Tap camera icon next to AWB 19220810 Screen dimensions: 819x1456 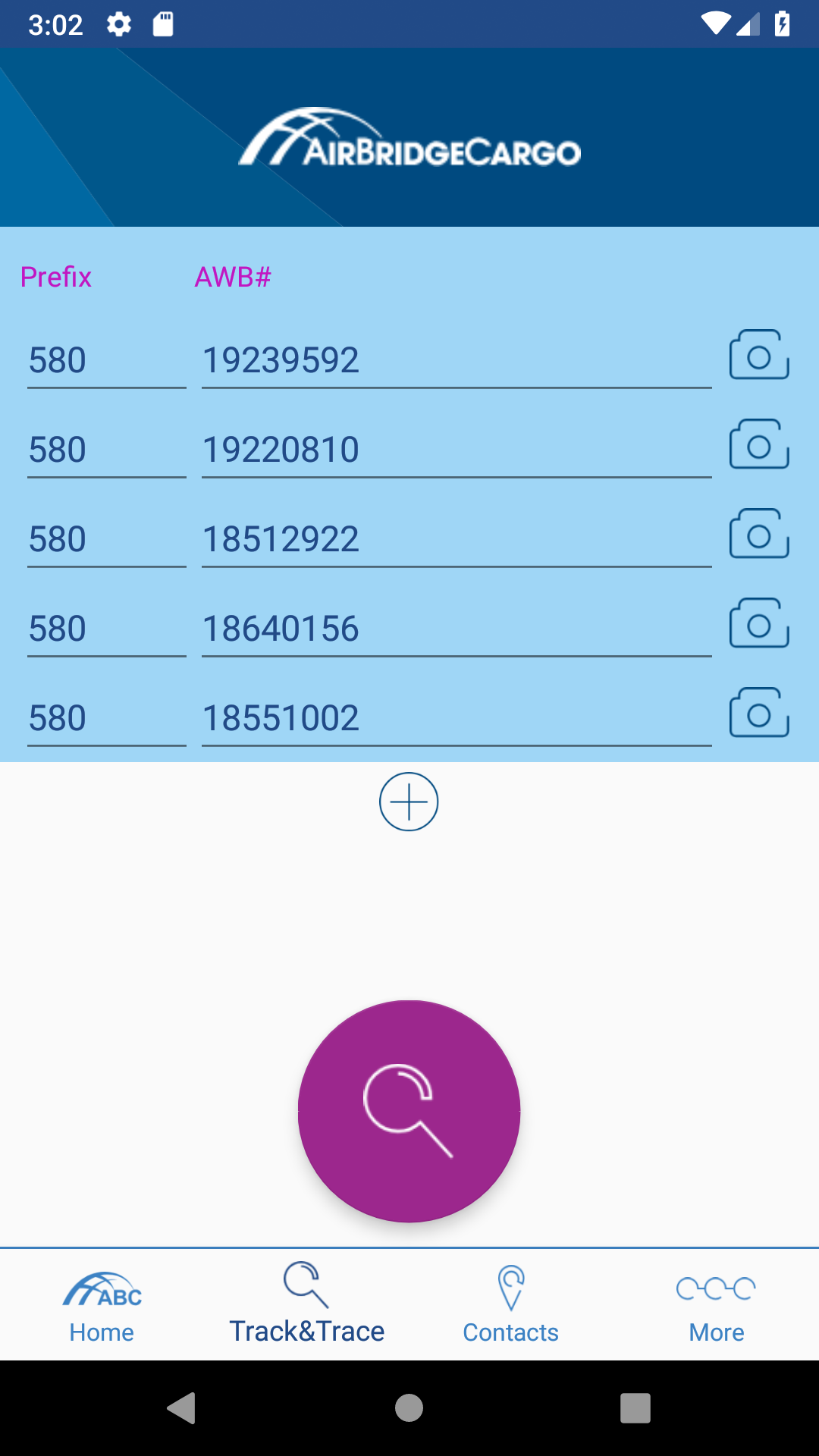[x=759, y=444]
